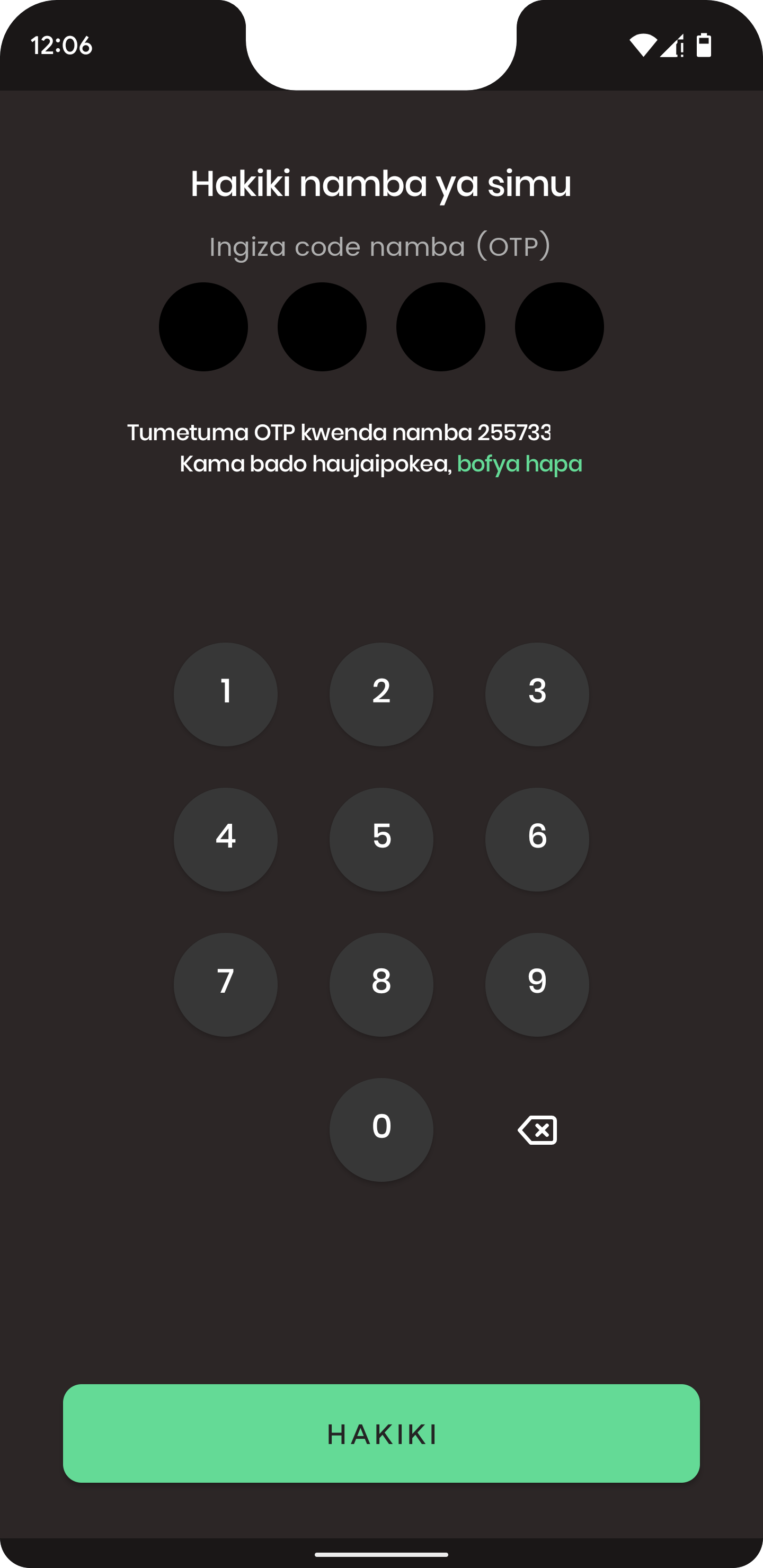Screen dimensions: 763x1568
Task: Tap keypad number 6
Action: tap(536, 840)
